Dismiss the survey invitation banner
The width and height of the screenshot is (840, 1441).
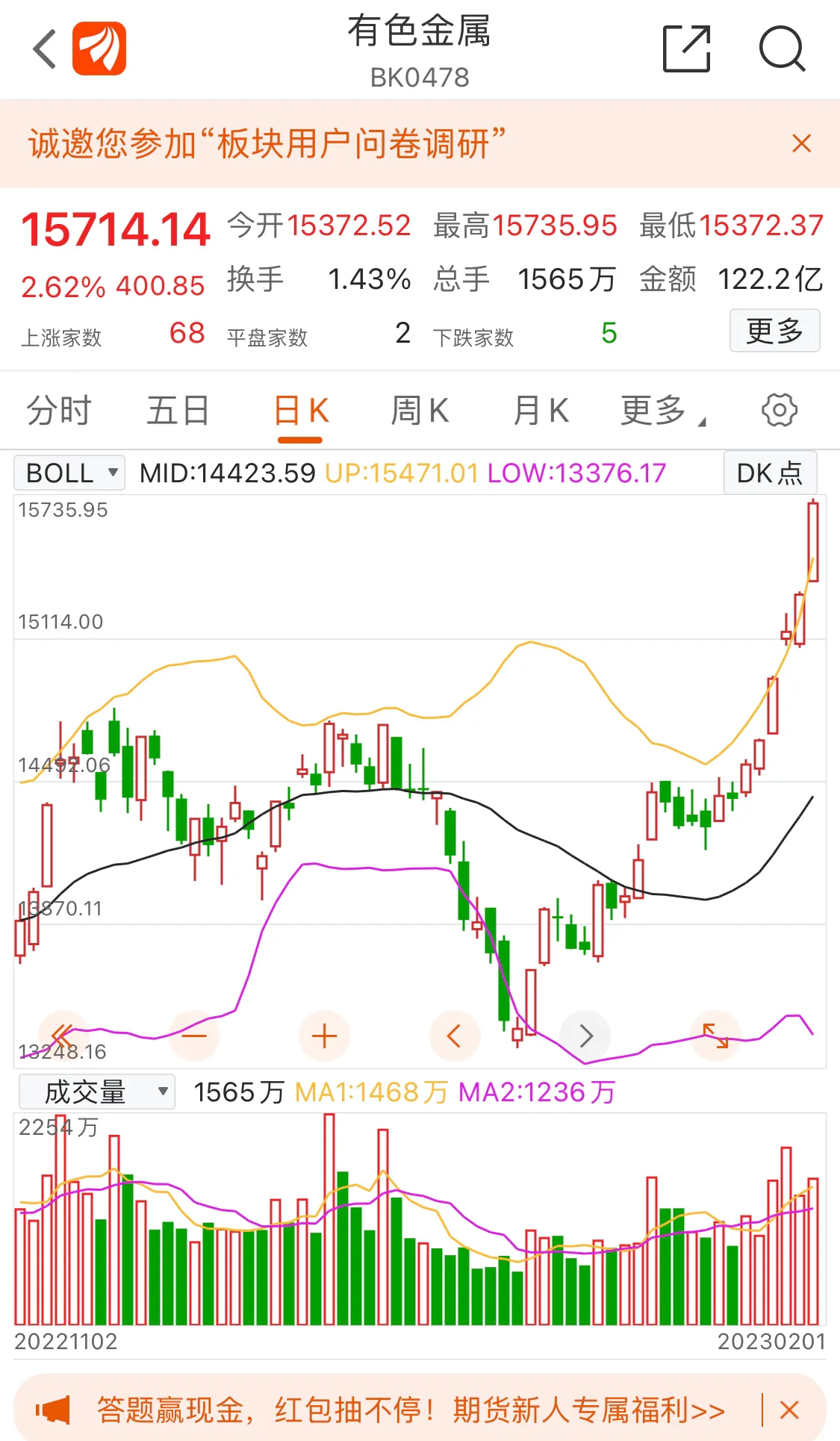(801, 143)
